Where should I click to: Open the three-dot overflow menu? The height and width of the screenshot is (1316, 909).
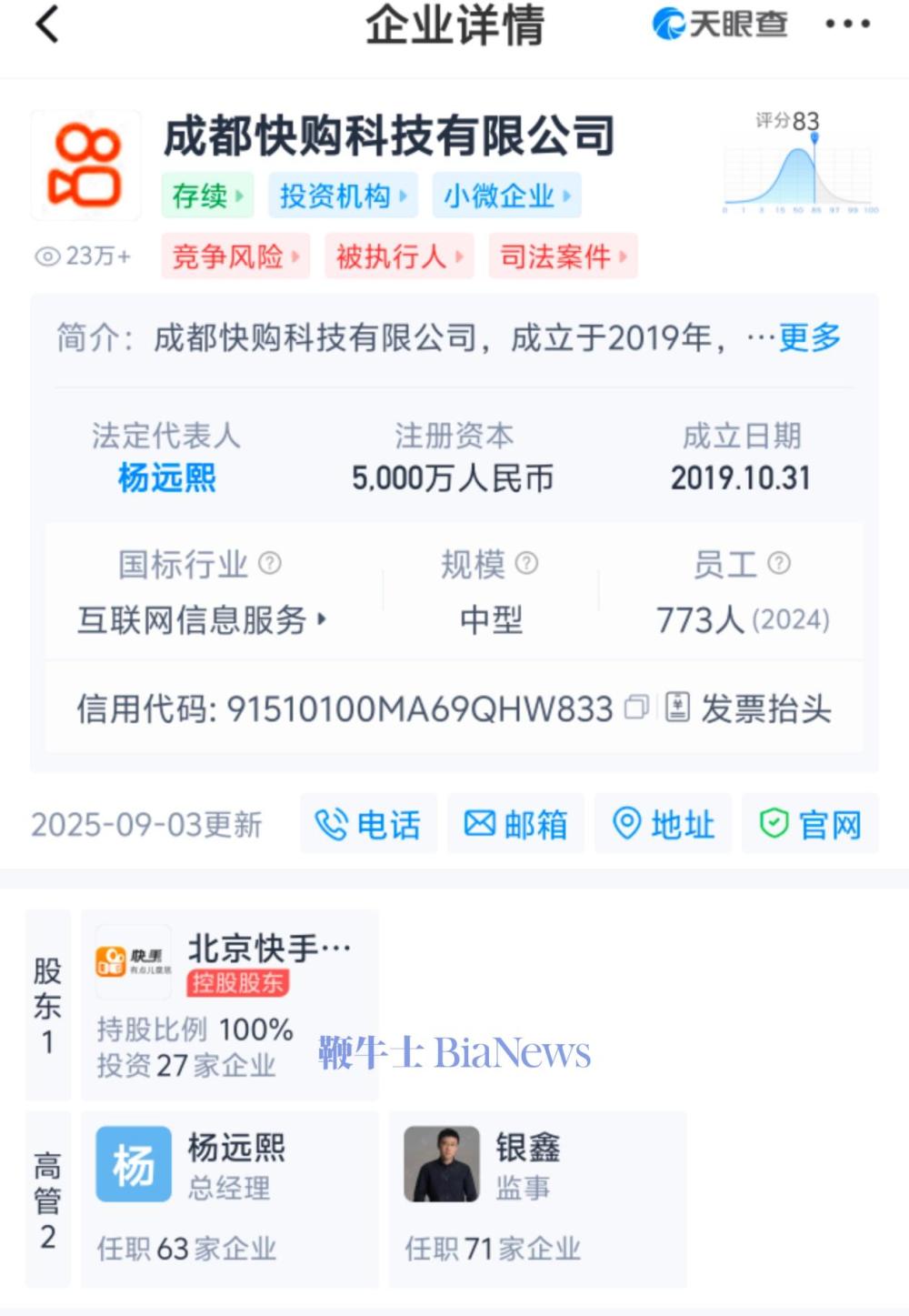click(x=847, y=25)
